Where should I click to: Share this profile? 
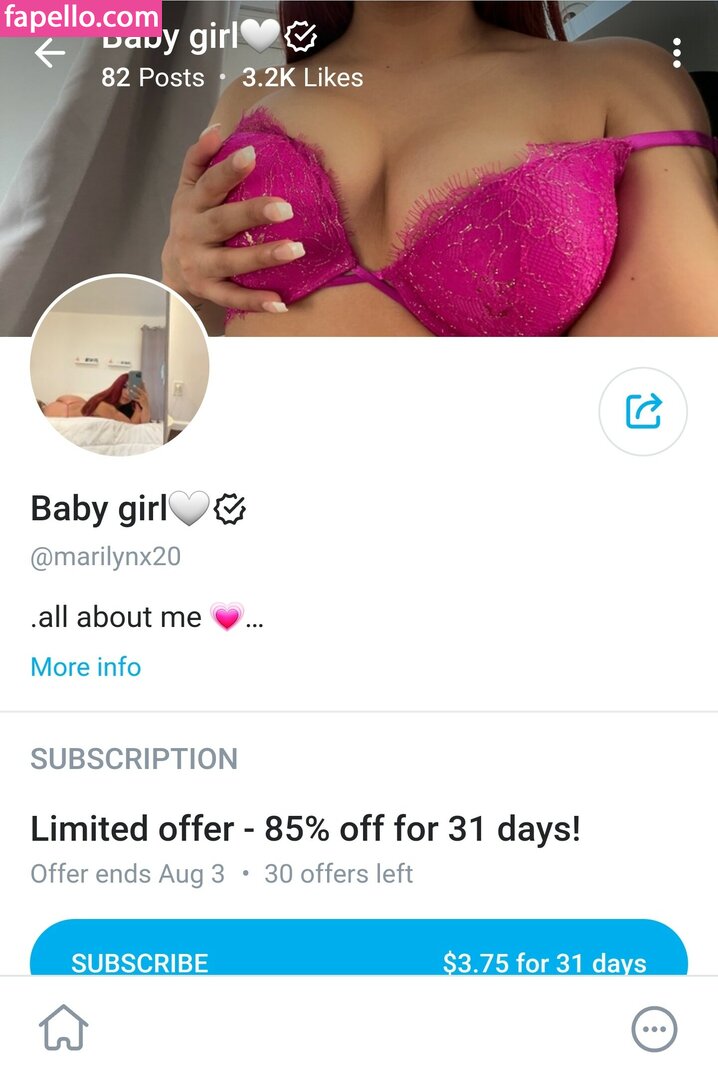click(x=643, y=411)
